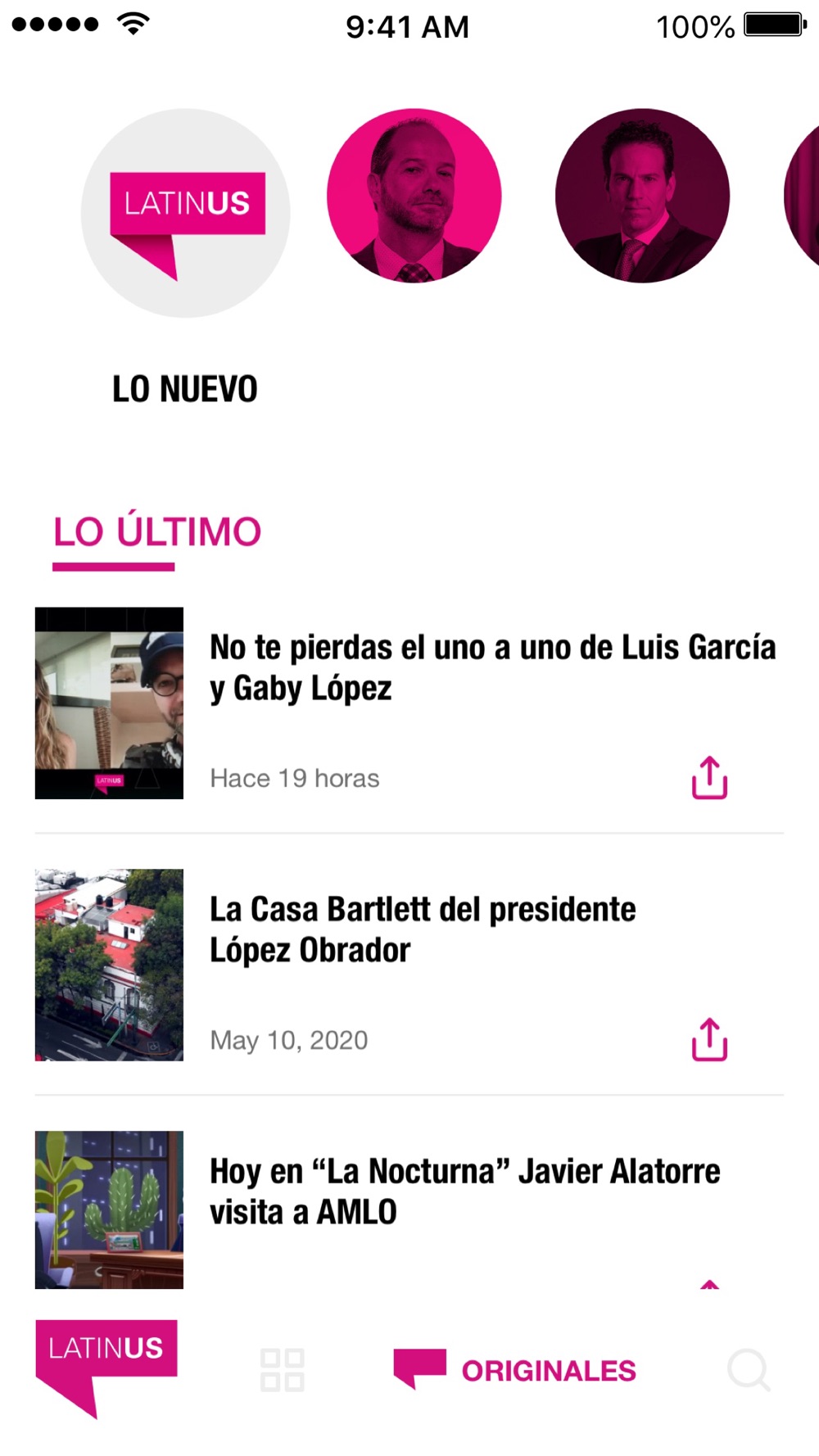Open the search tab

pyautogui.click(x=748, y=1370)
